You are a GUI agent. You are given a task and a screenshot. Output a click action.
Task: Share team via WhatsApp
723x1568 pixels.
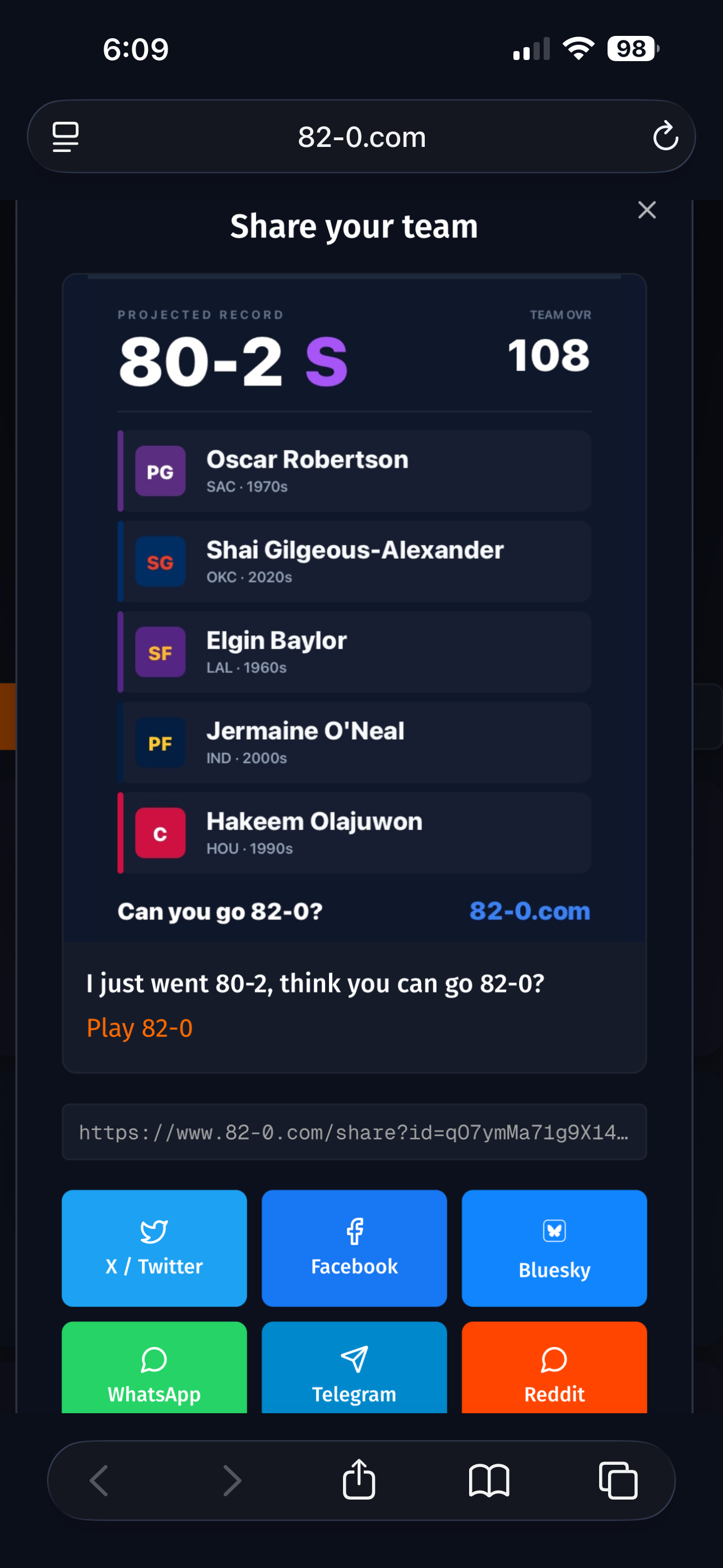[x=154, y=1367]
